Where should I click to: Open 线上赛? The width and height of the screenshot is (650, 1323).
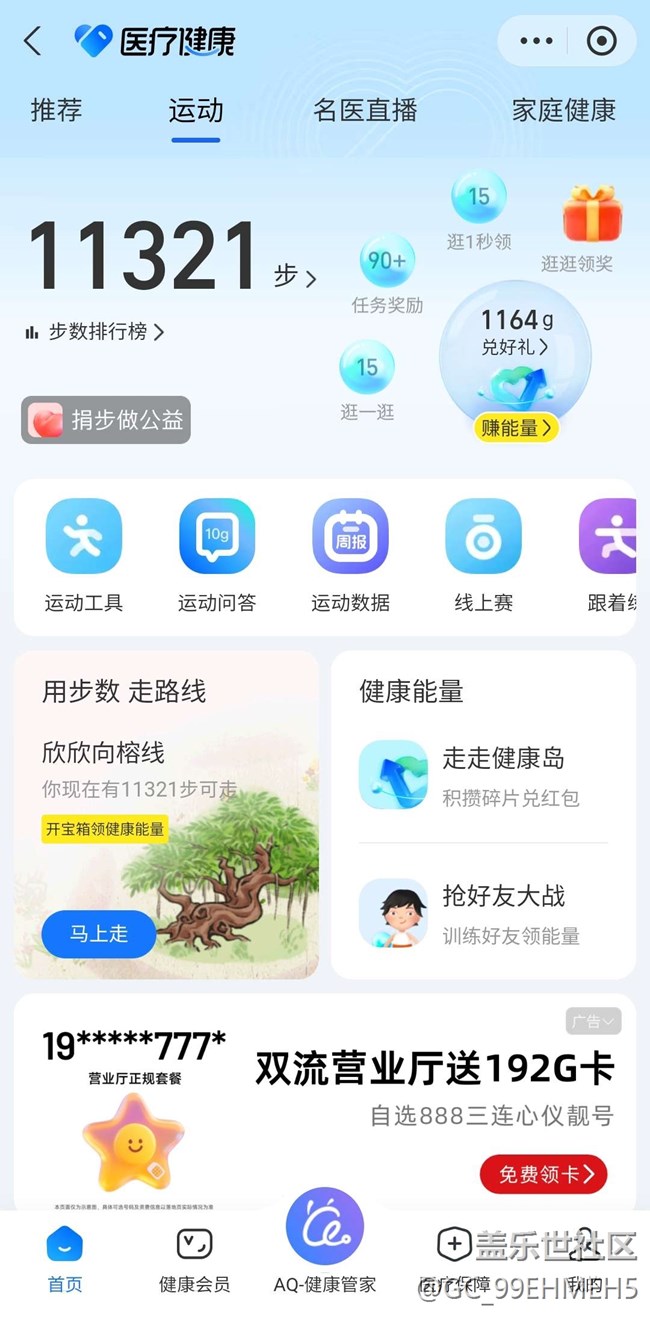(x=483, y=556)
